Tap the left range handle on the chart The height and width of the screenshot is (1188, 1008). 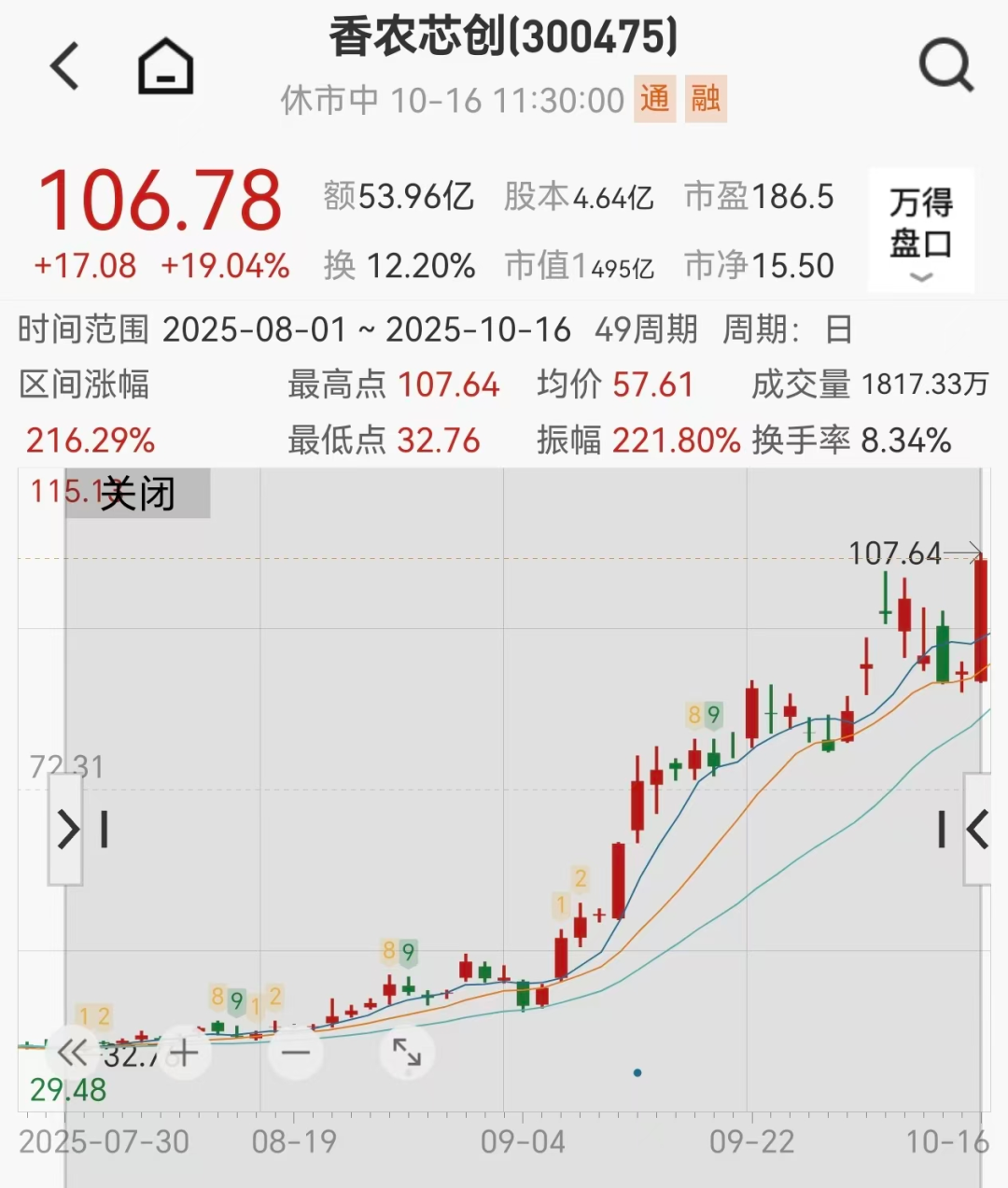[x=67, y=829]
